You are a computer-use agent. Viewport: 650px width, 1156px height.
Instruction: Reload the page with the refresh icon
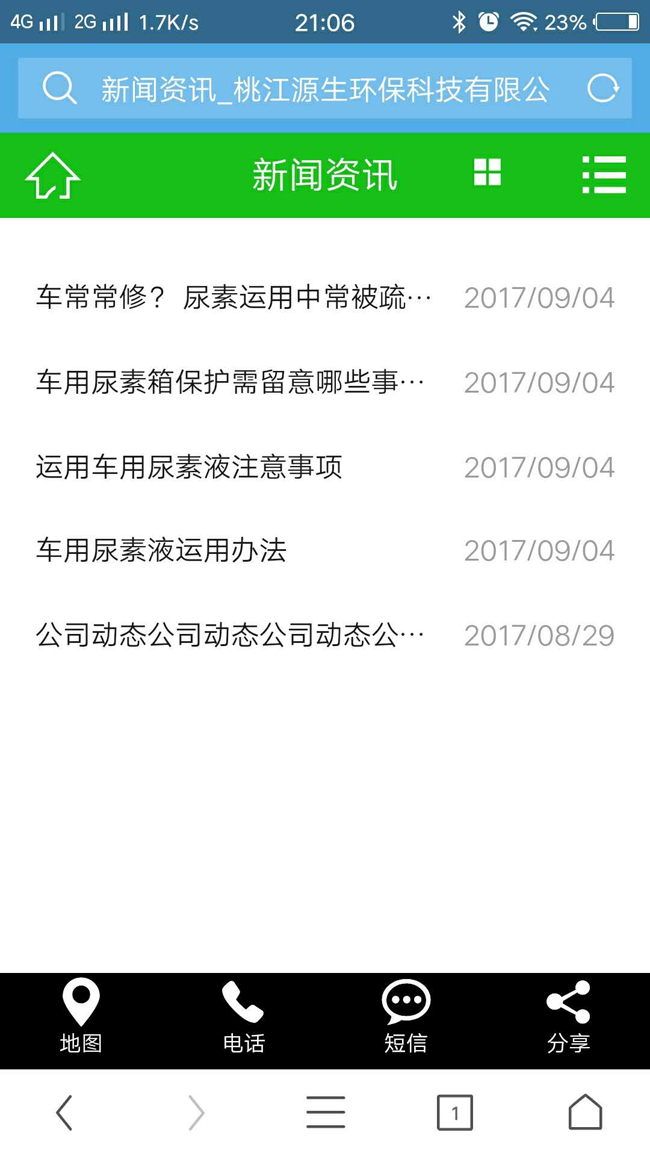point(603,89)
